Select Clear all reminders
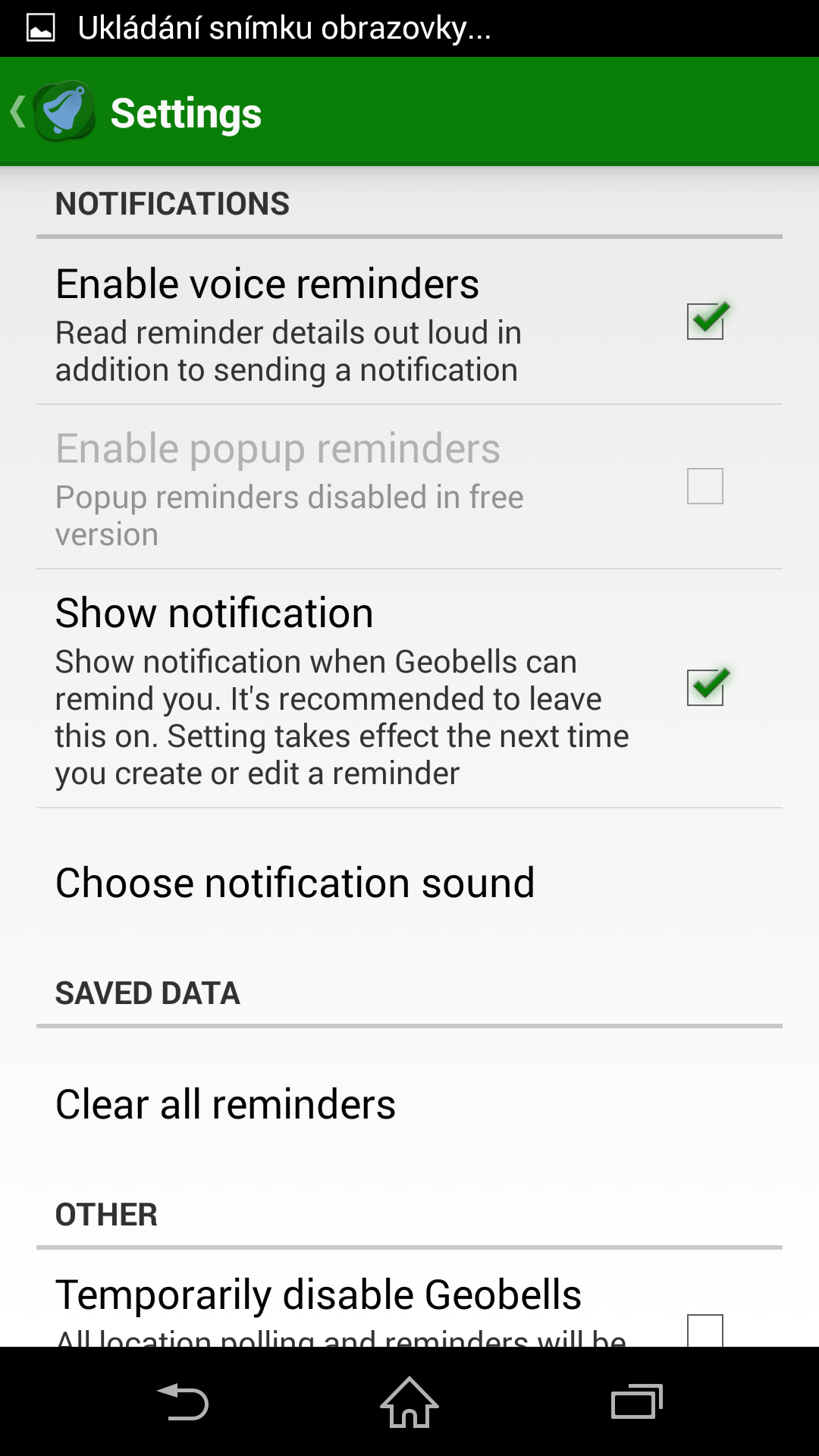The width and height of the screenshot is (819, 1456). [409, 1104]
